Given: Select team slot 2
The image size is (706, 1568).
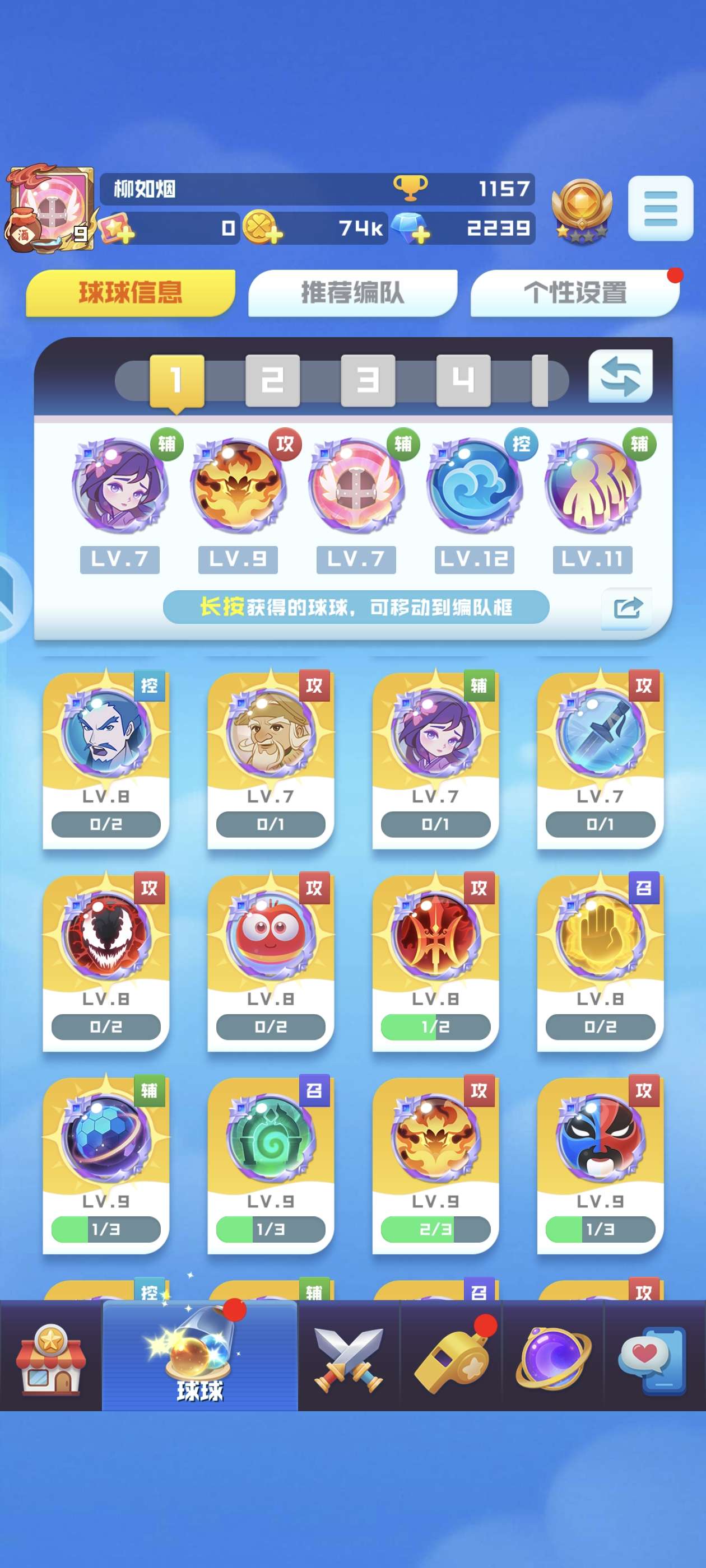Looking at the screenshot, I should click(272, 380).
